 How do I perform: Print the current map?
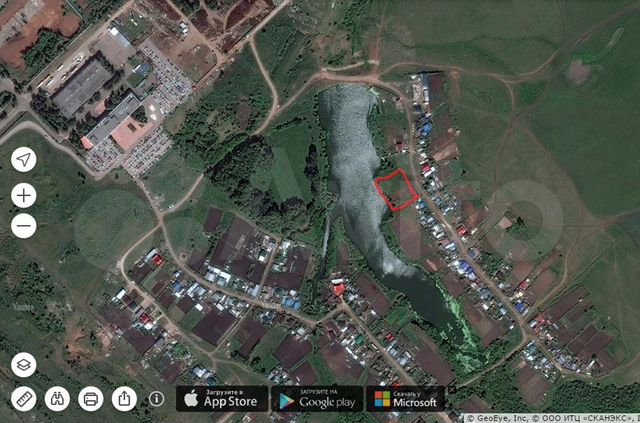[90, 398]
